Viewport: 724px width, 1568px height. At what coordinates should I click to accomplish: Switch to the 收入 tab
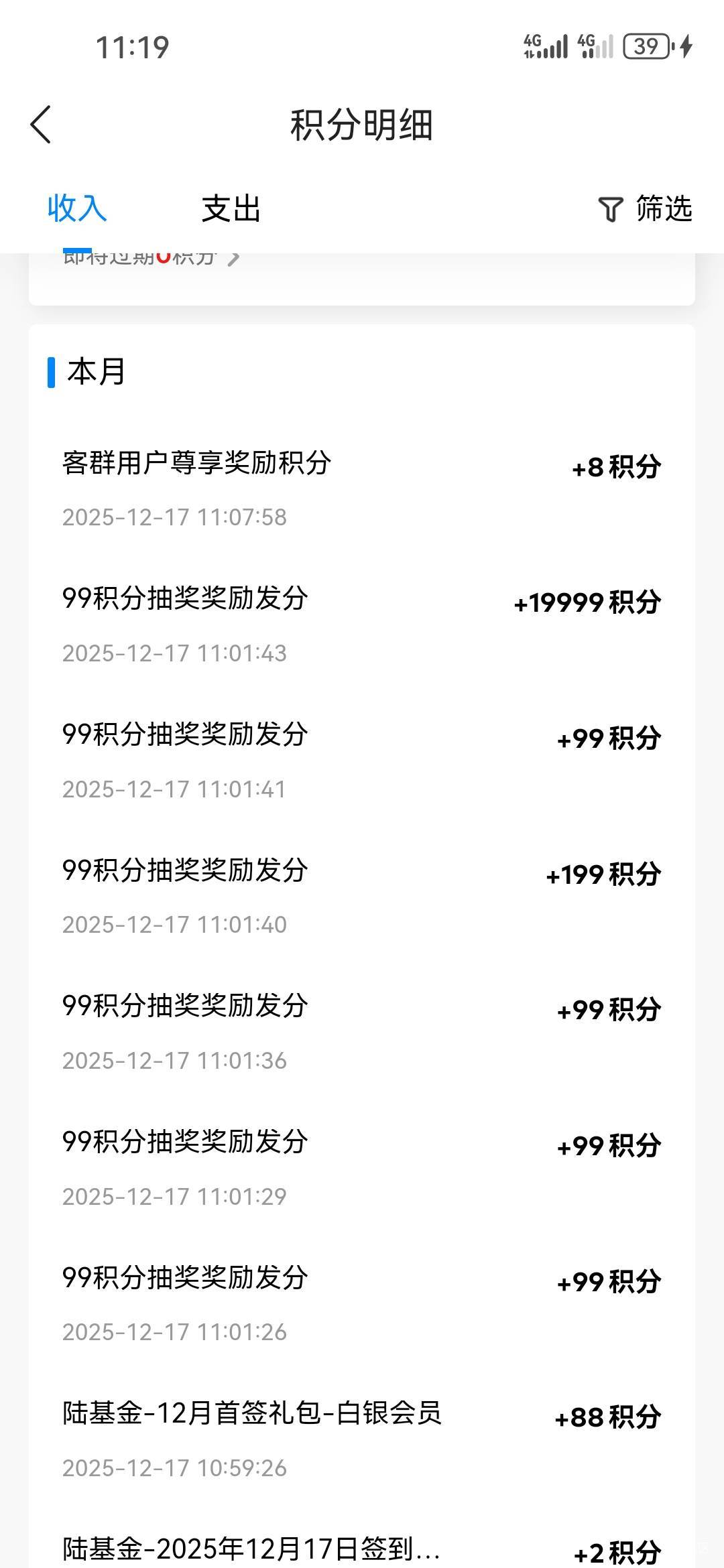click(77, 208)
